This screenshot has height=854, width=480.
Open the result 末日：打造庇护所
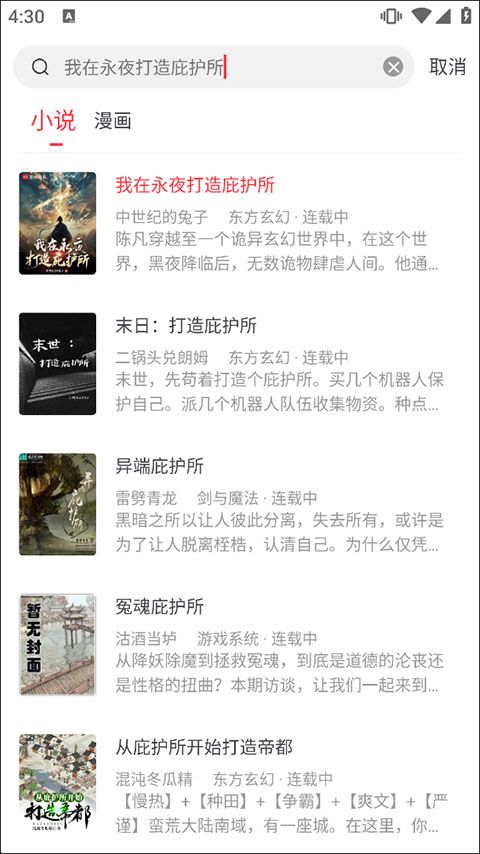click(x=240, y=364)
